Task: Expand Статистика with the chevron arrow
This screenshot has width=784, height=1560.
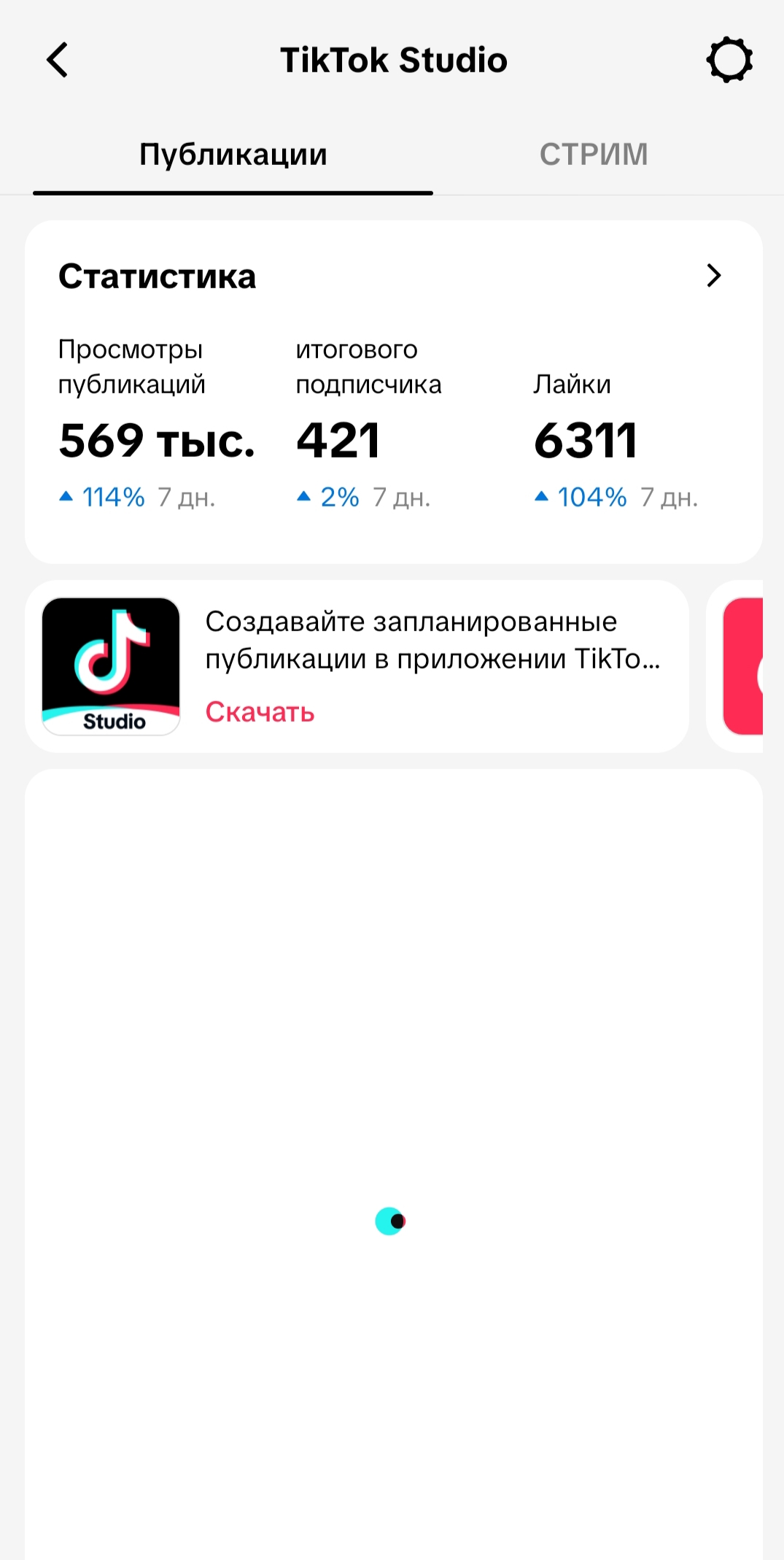Action: point(714,276)
